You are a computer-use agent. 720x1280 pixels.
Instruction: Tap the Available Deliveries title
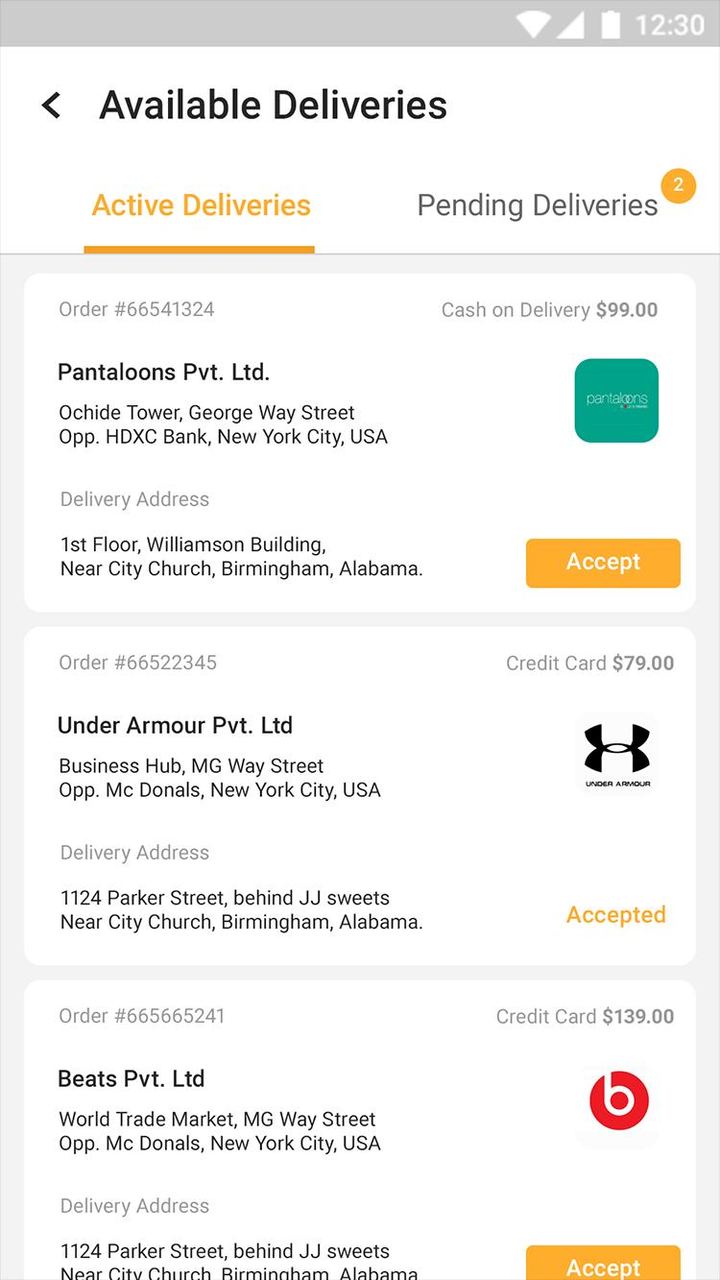272,104
